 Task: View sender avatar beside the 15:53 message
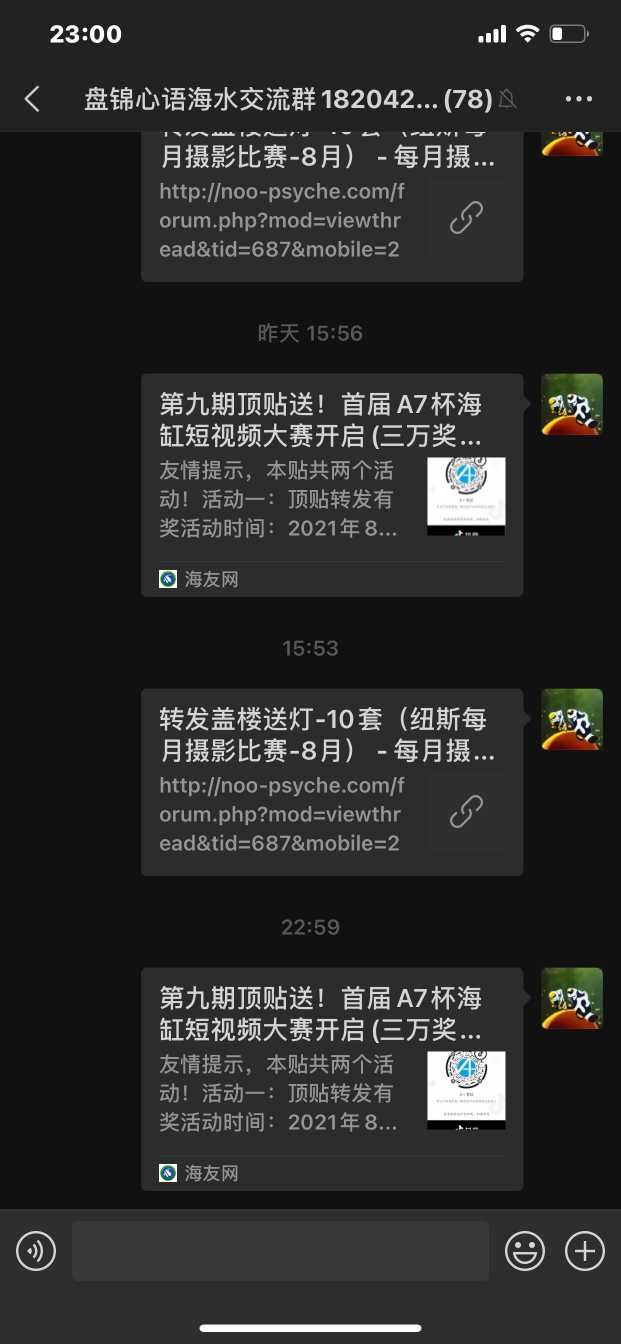click(572, 719)
